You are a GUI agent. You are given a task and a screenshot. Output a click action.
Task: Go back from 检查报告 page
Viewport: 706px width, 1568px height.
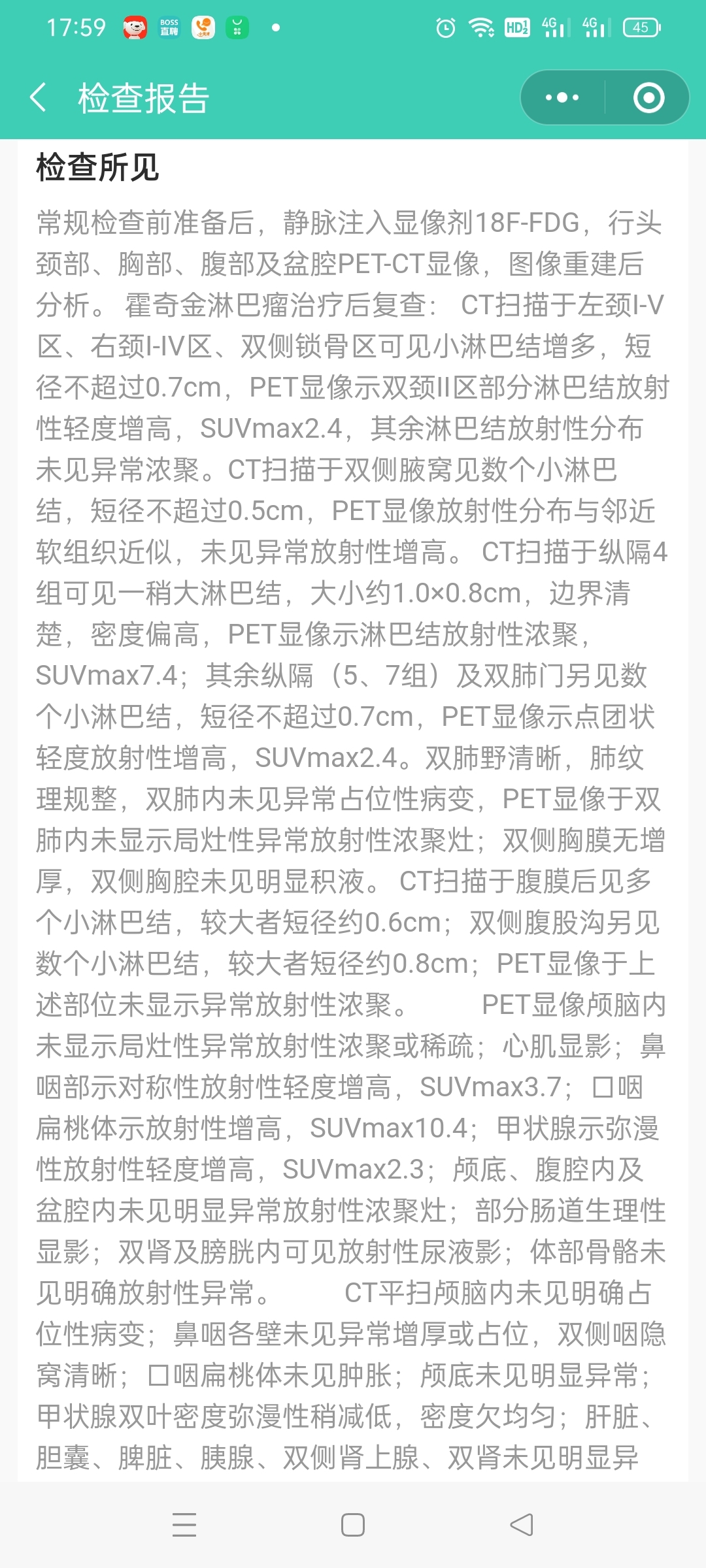click(x=39, y=98)
